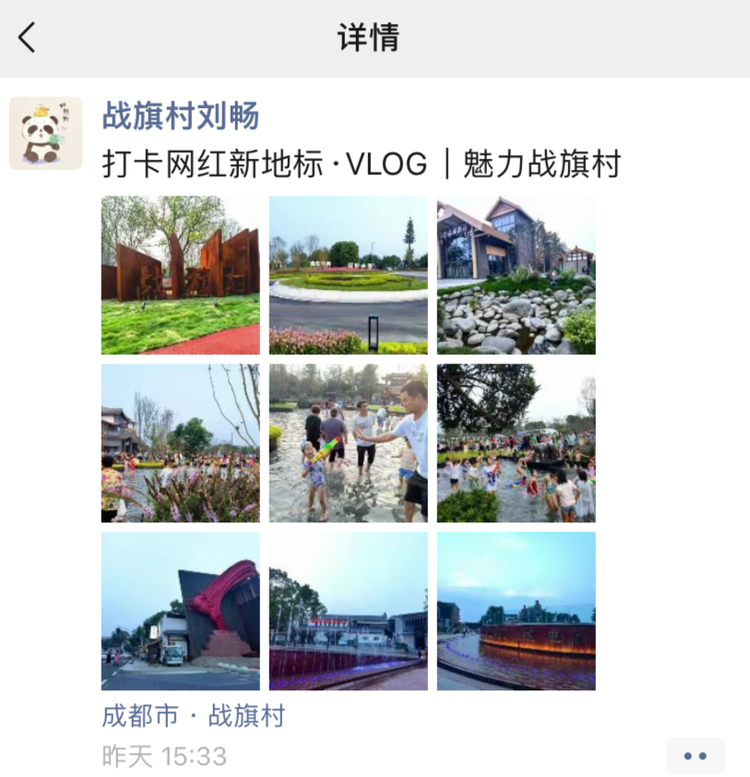View the illuminated stone sign photo
750x777 pixels.
tap(516, 611)
